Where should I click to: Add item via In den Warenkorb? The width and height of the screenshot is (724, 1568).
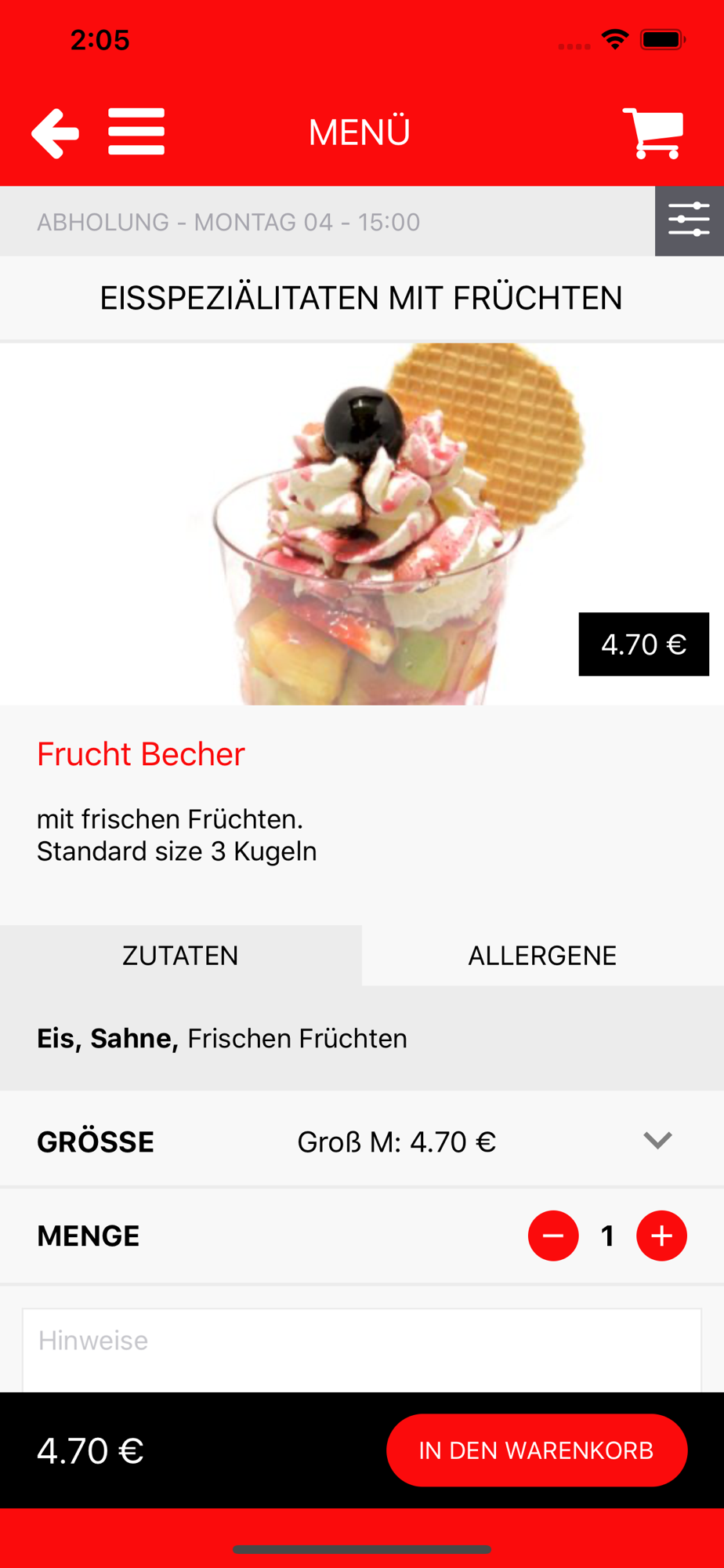tap(537, 1450)
